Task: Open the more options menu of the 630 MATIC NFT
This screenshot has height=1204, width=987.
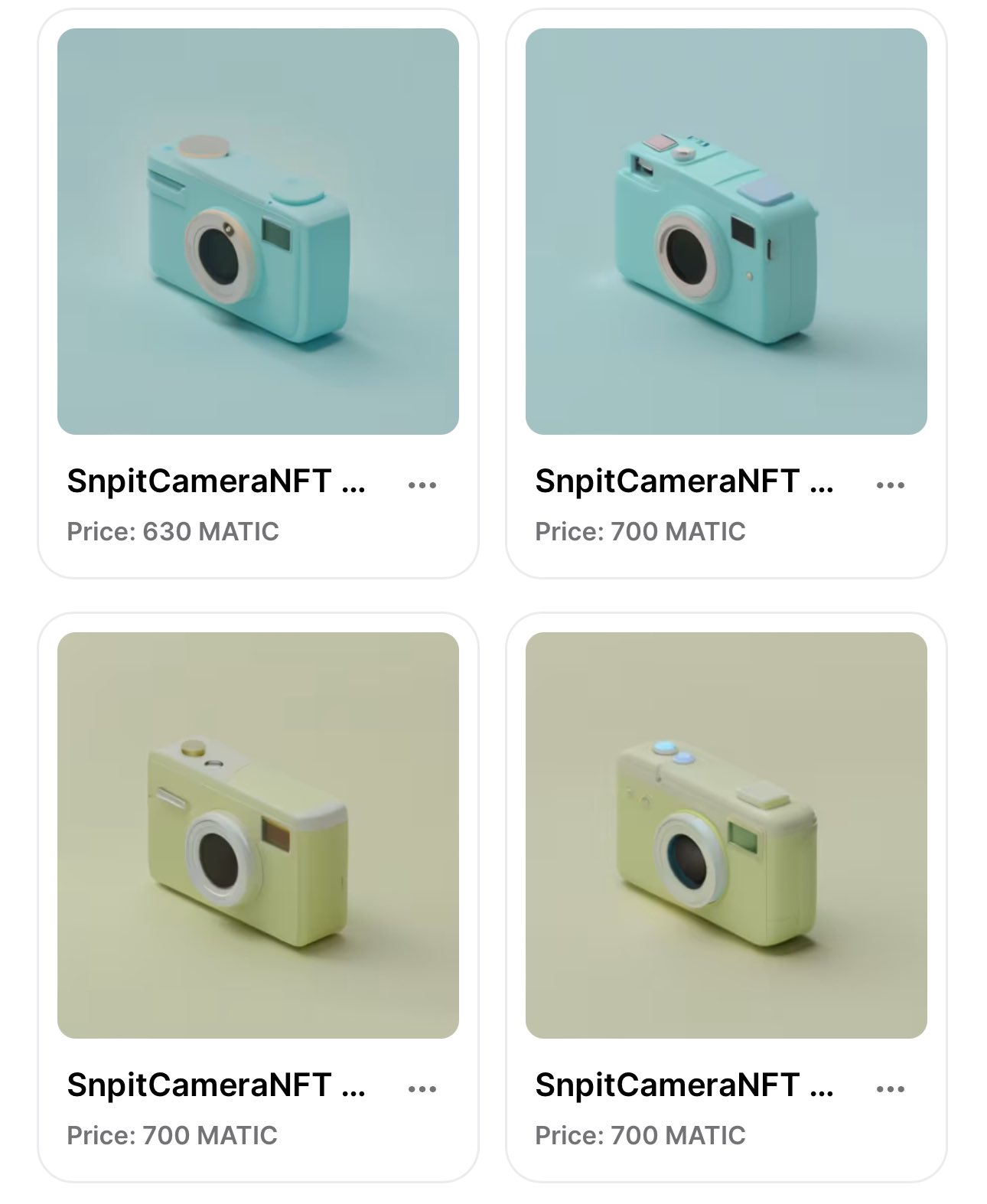Action: point(422,485)
